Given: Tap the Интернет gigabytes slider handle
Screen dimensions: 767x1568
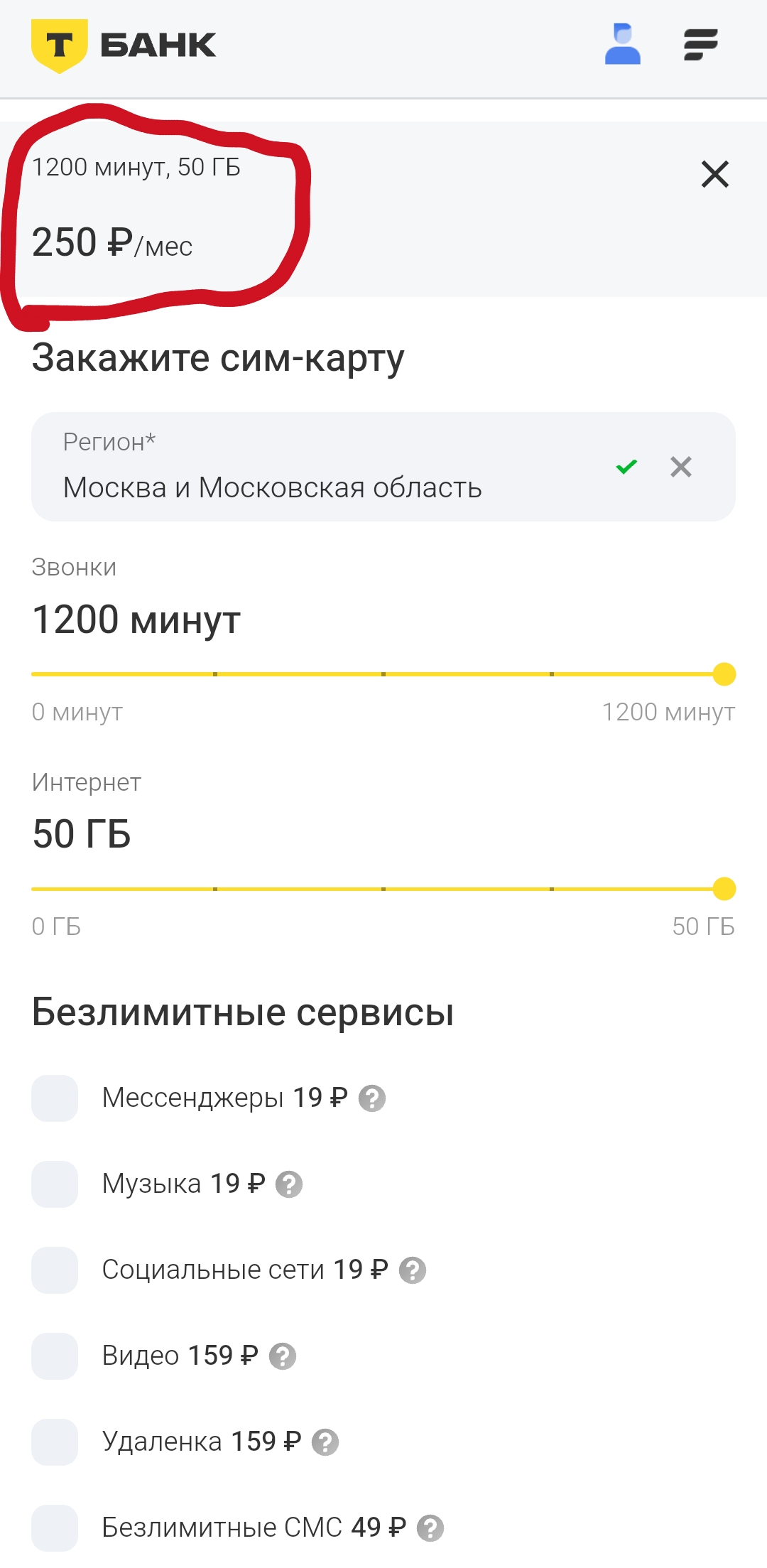Looking at the screenshot, I should coord(724,889).
